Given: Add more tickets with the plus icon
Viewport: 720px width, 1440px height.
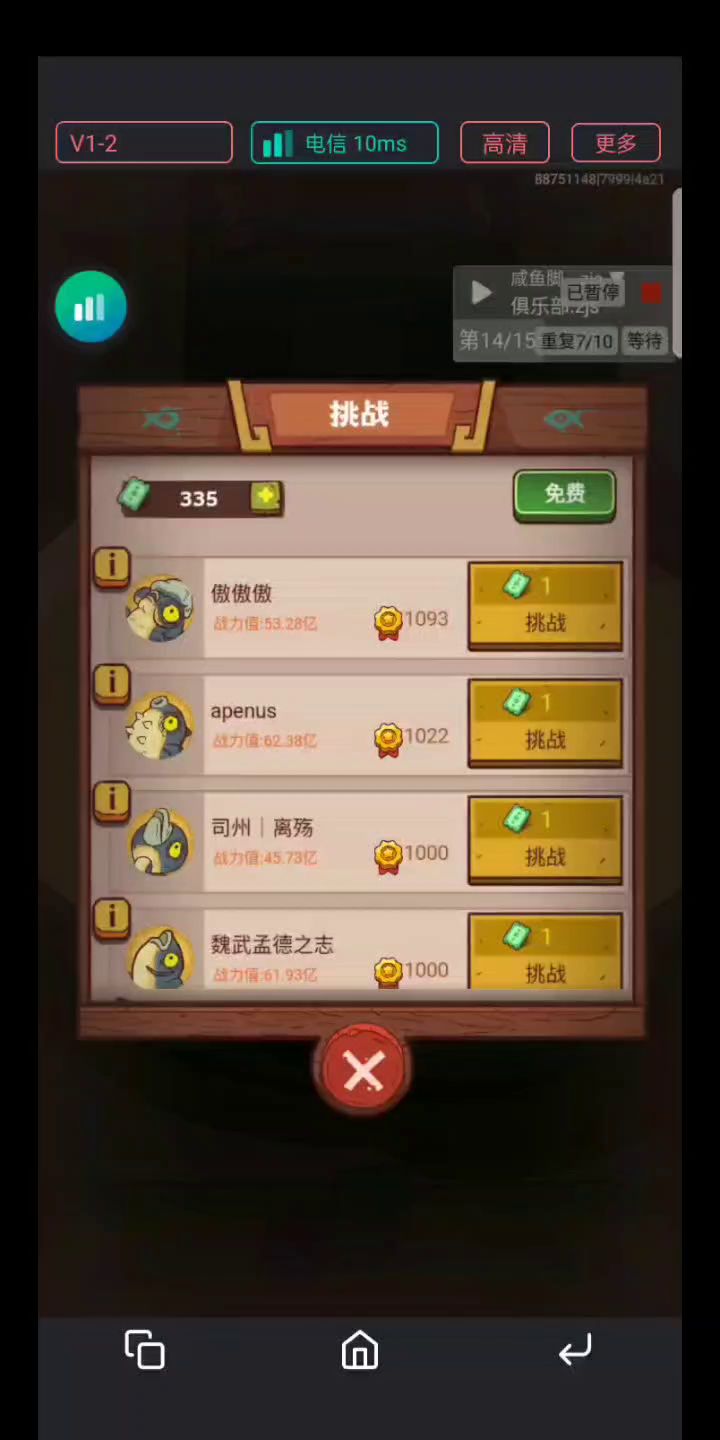Looking at the screenshot, I should 265,497.
